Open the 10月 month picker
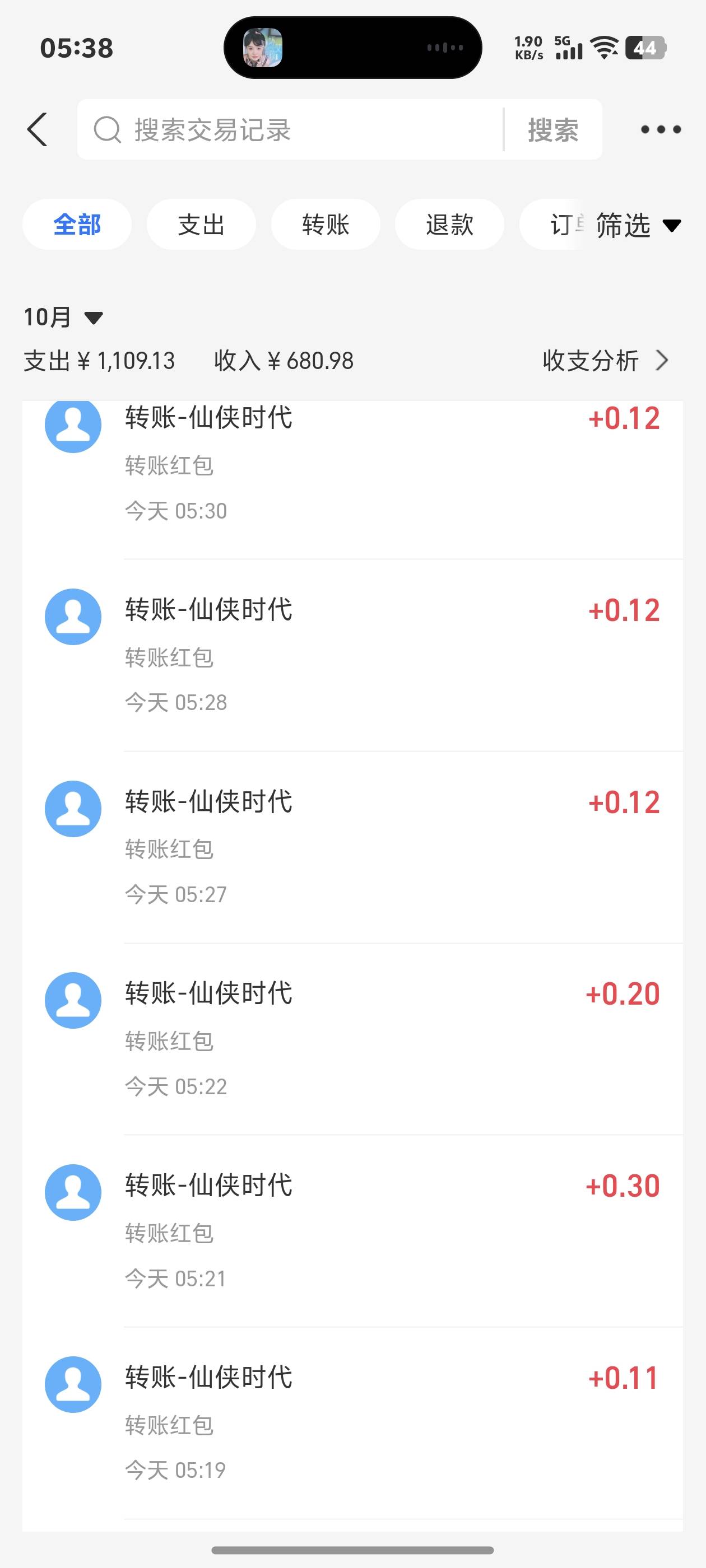This screenshot has width=706, height=1568. pyautogui.click(x=63, y=317)
